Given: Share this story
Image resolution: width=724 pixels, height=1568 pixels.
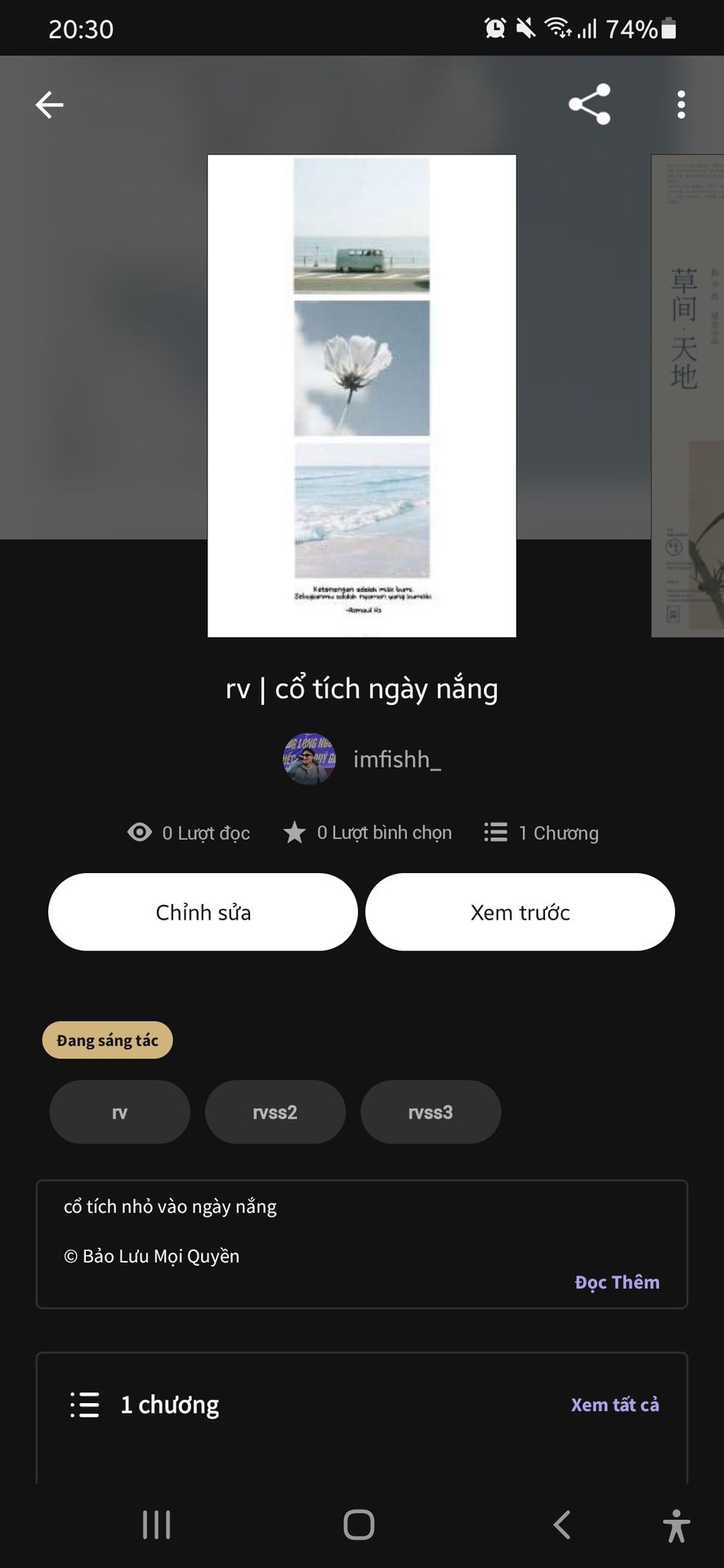Looking at the screenshot, I should tap(589, 105).
